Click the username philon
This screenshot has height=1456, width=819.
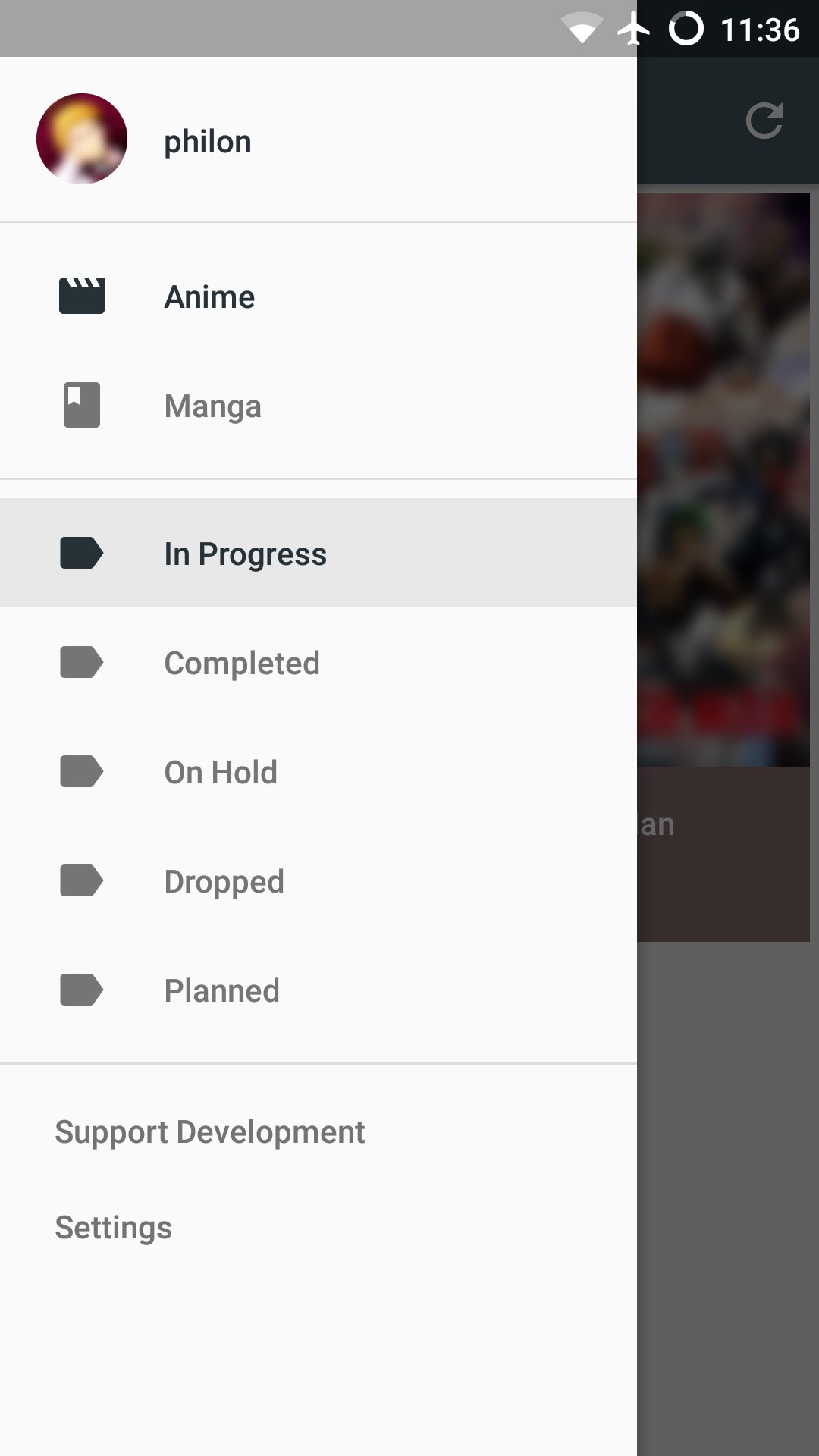click(208, 140)
